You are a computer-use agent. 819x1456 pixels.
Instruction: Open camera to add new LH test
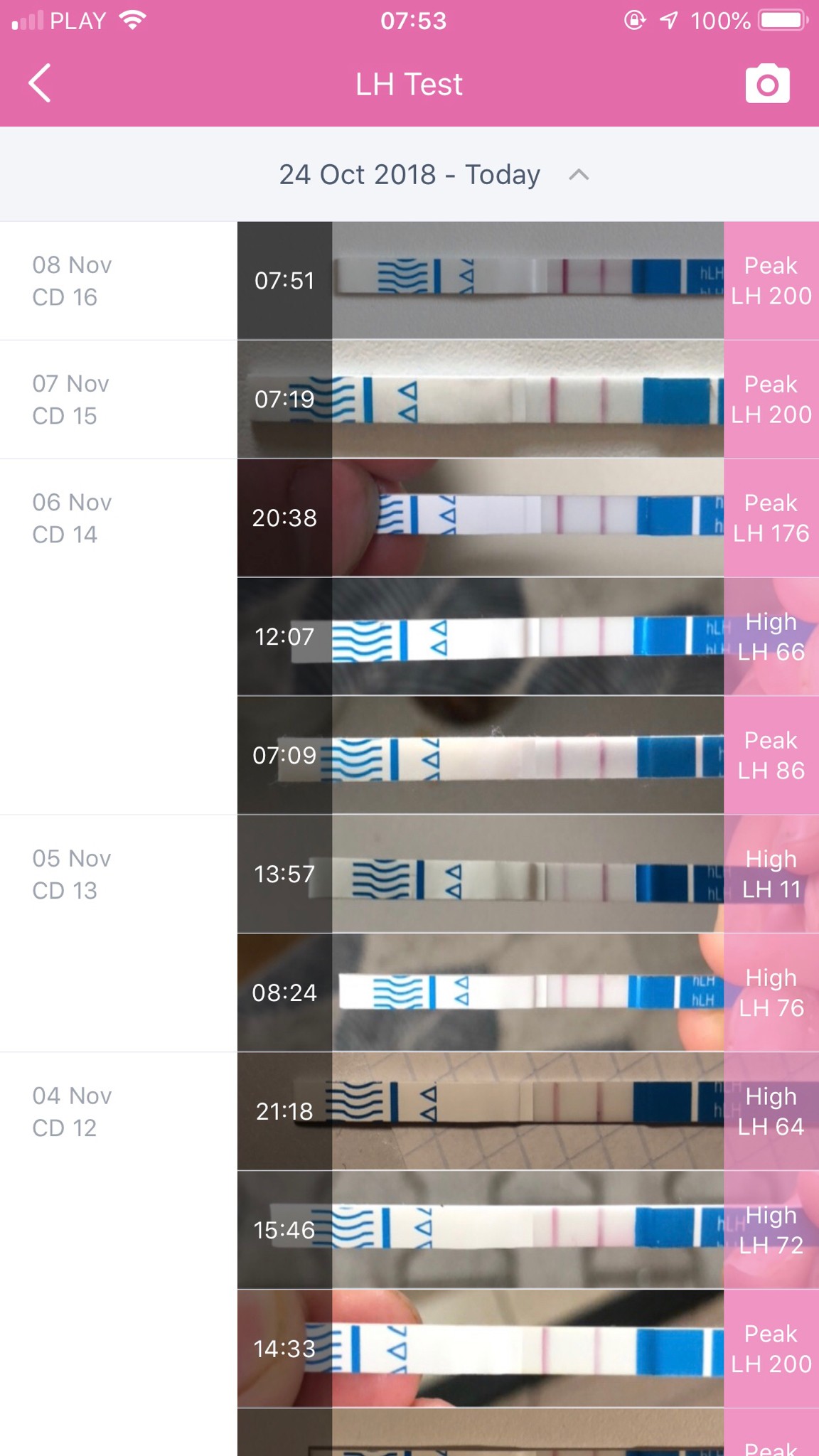coord(767,84)
